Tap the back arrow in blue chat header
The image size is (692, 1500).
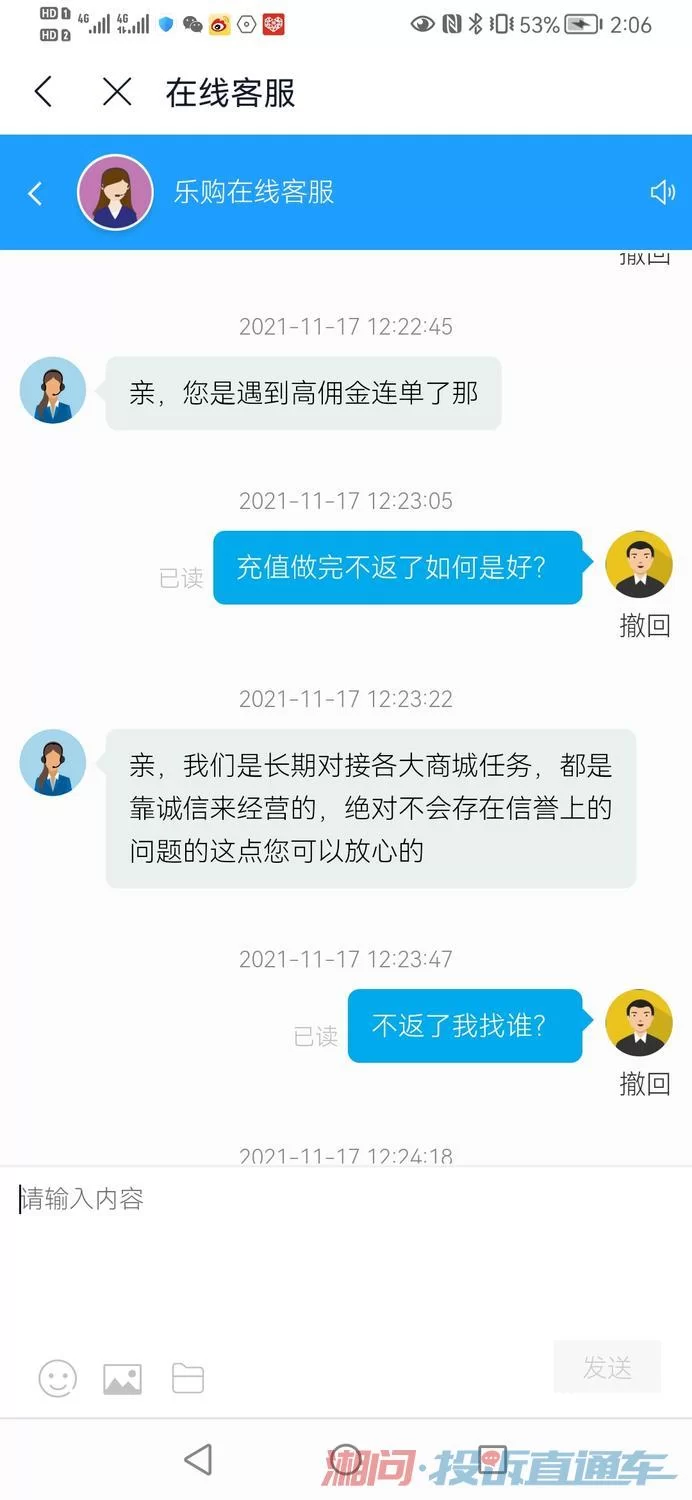35,193
